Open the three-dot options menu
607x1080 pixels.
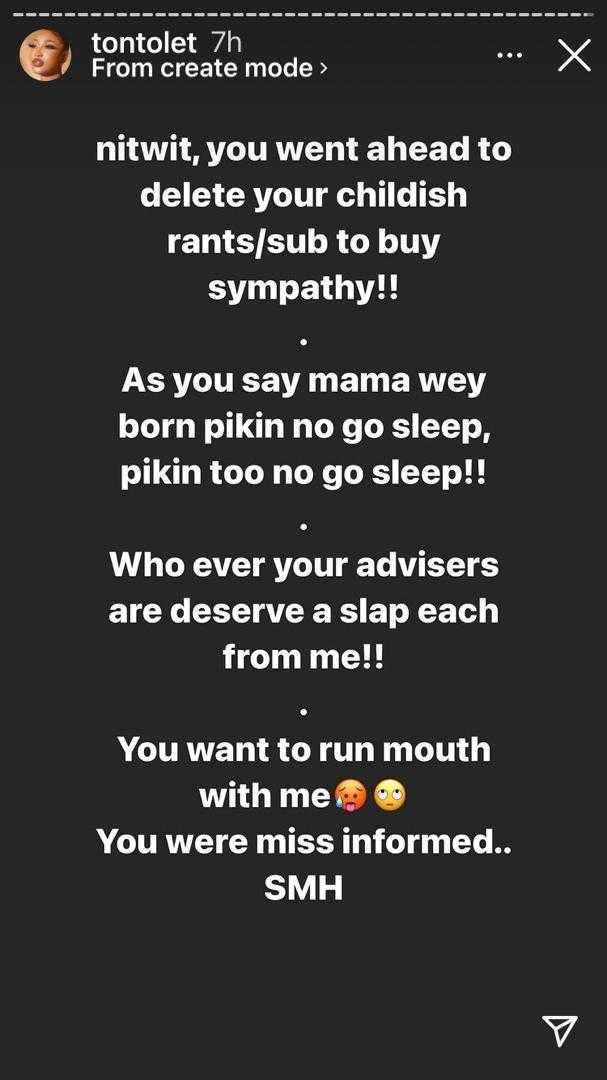pos(510,56)
